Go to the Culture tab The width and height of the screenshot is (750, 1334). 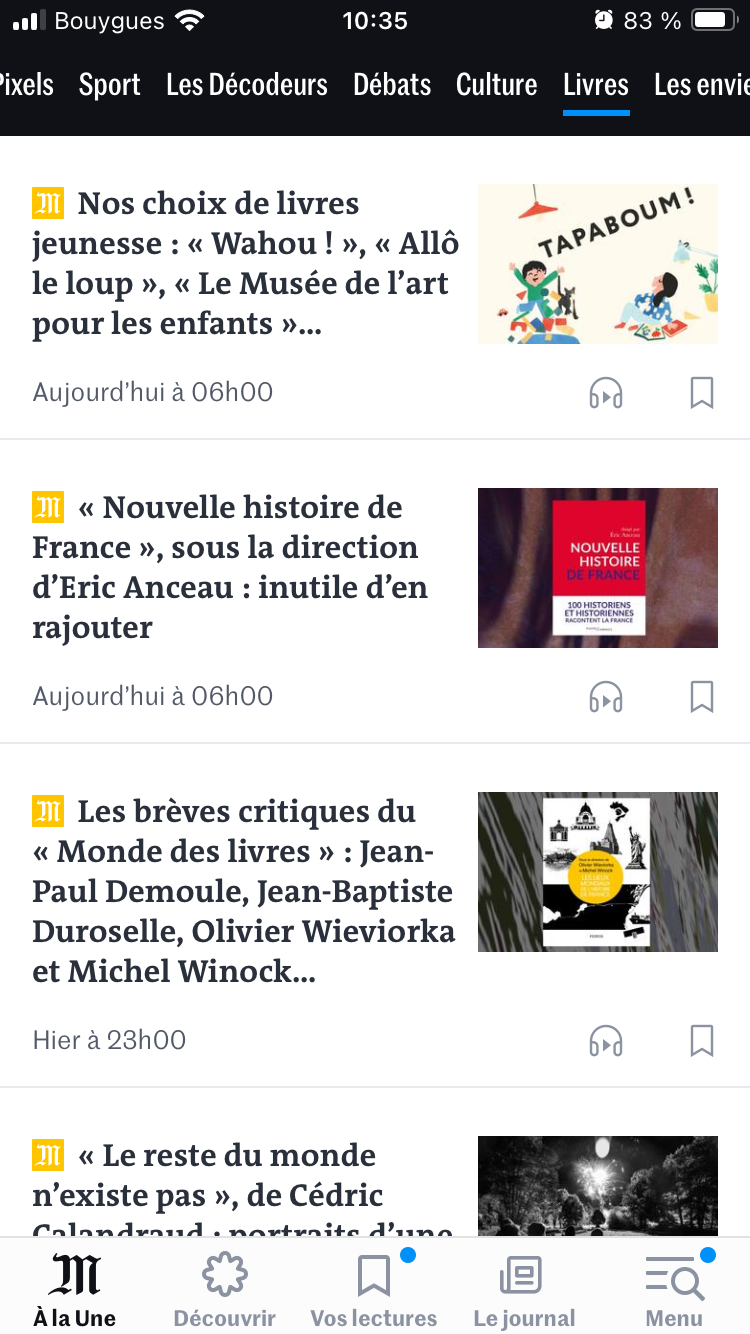[496, 85]
